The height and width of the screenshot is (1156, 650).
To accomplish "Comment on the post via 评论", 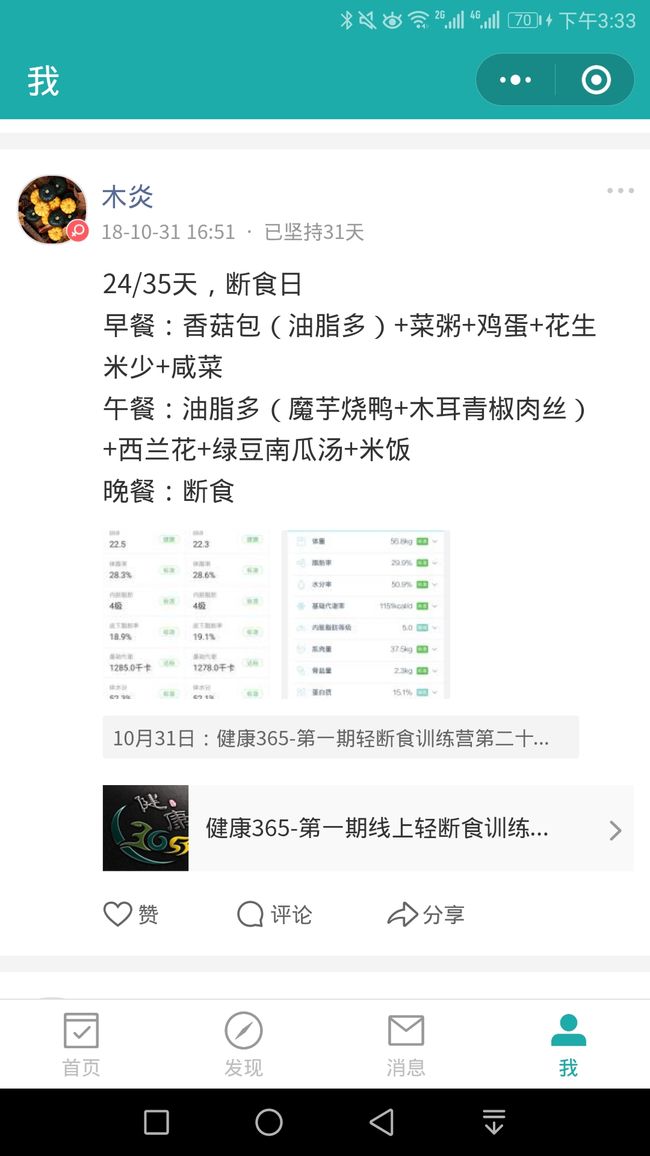I will 274,915.
